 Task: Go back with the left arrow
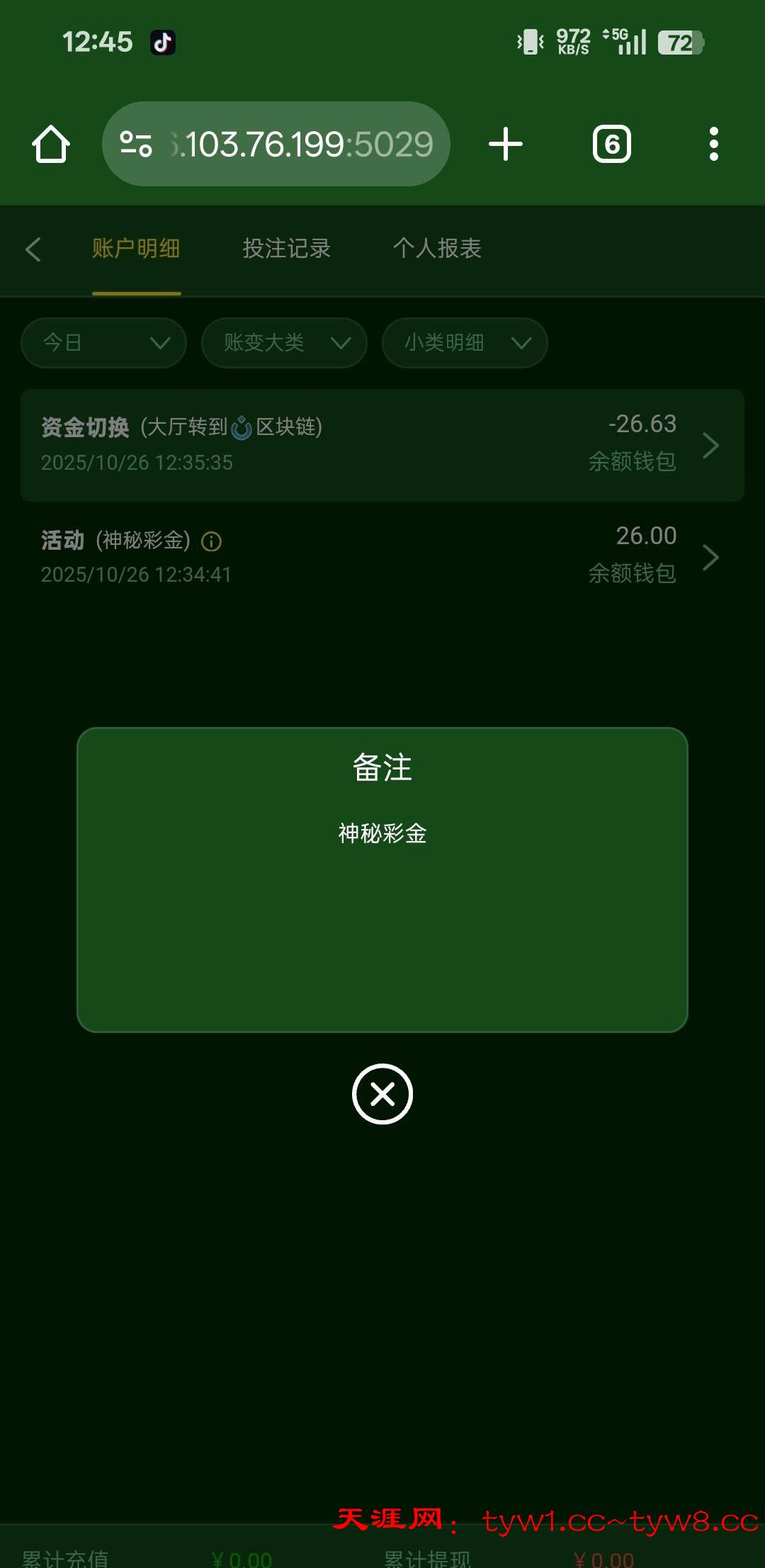click(33, 249)
